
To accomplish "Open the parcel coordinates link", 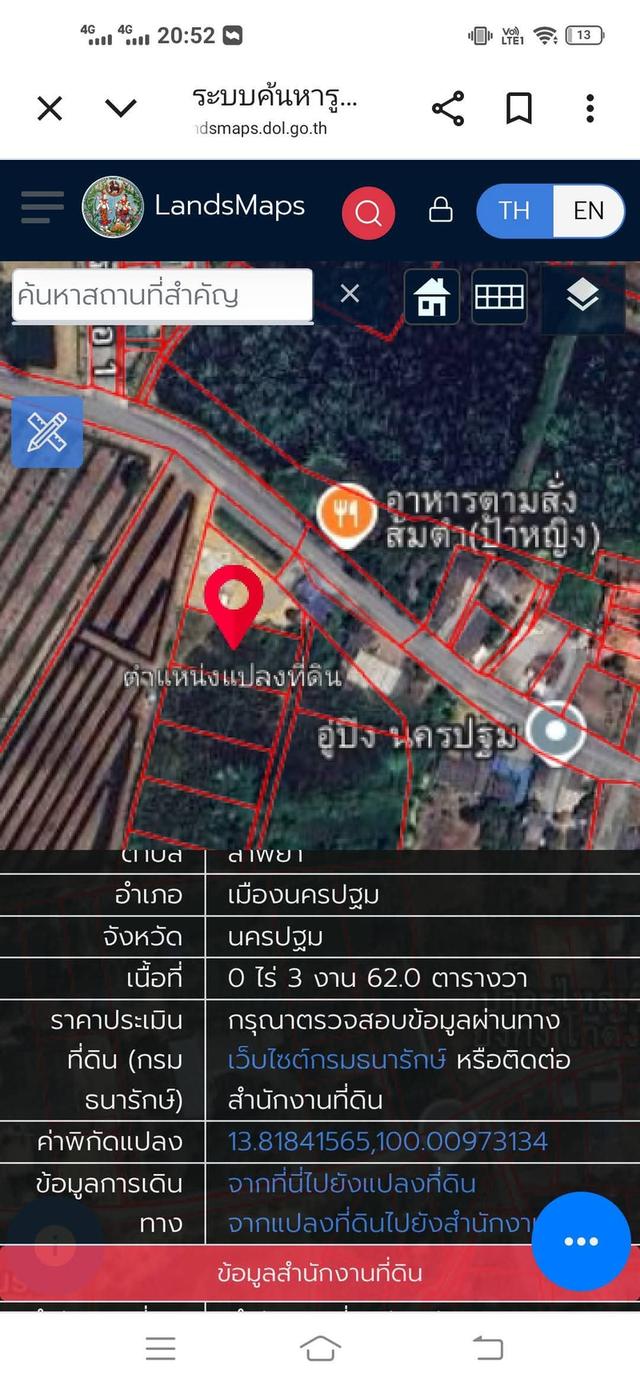I will tap(388, 1141).
